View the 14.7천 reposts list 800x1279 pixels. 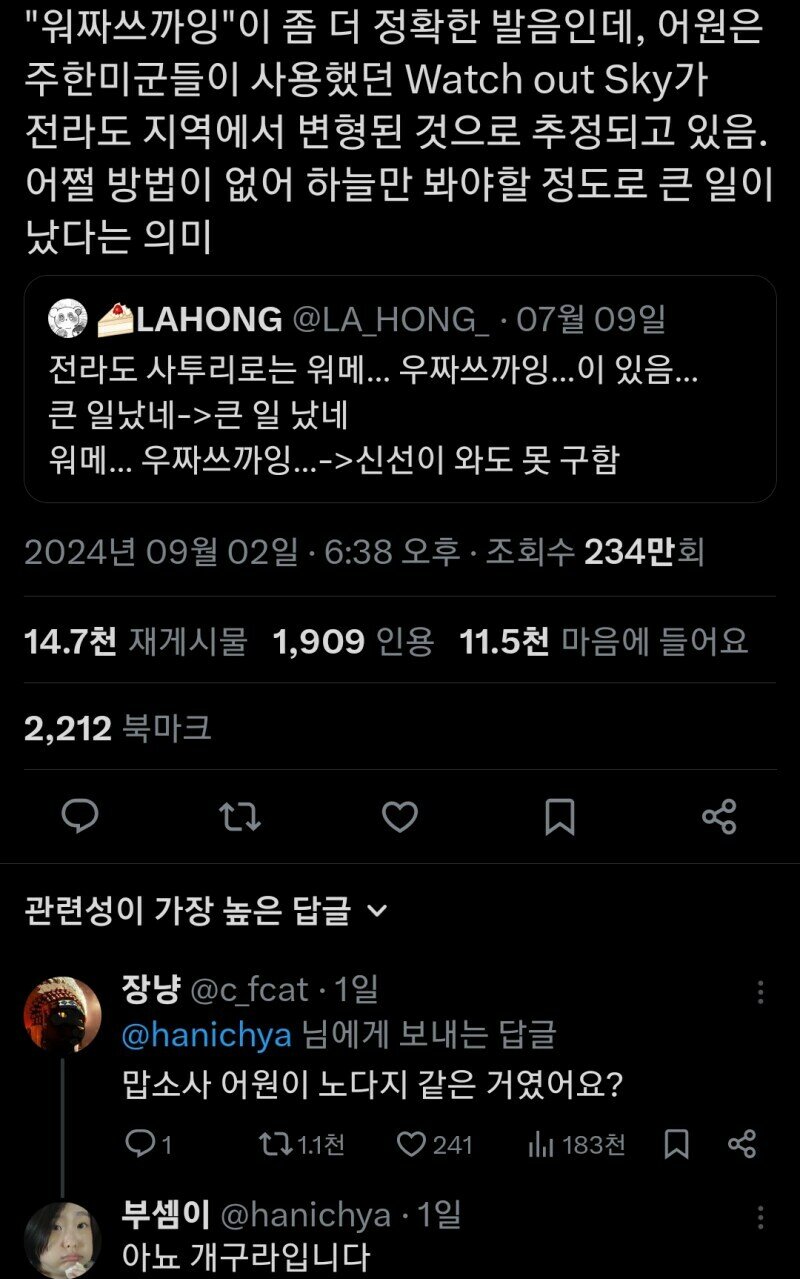point(135,641)
